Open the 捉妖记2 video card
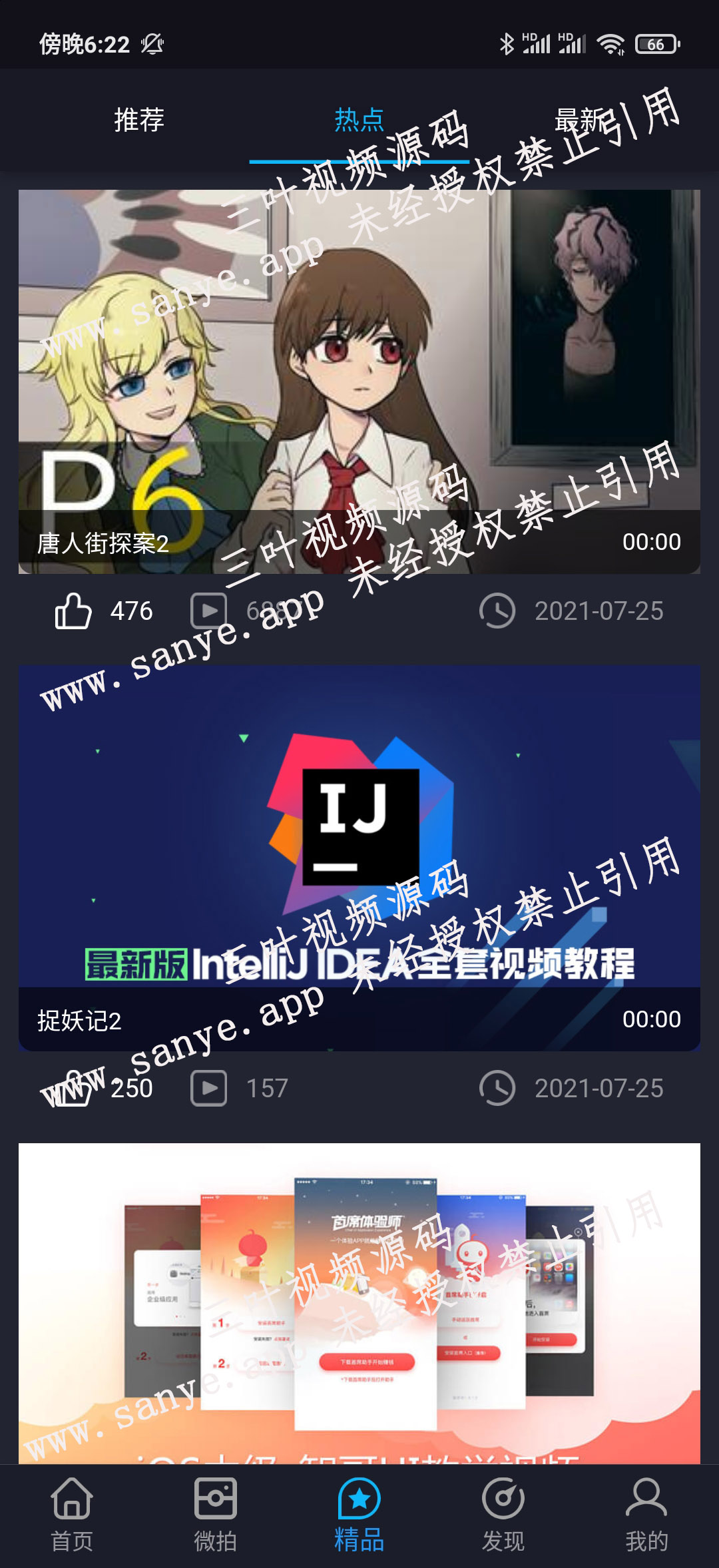This screenshot has width=719, height=1568. pos(359,858)
